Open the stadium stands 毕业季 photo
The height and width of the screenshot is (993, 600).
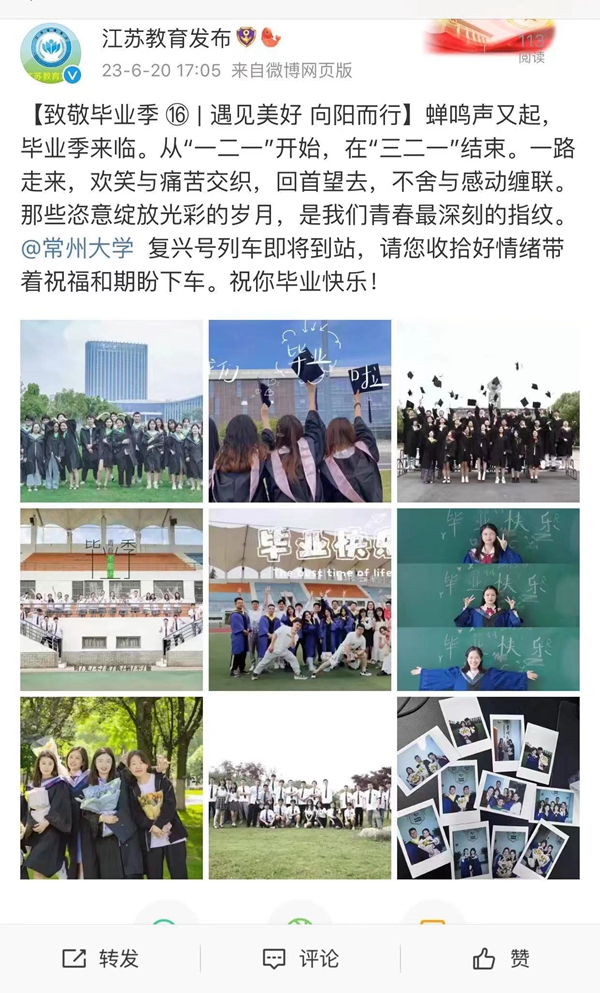111,599
